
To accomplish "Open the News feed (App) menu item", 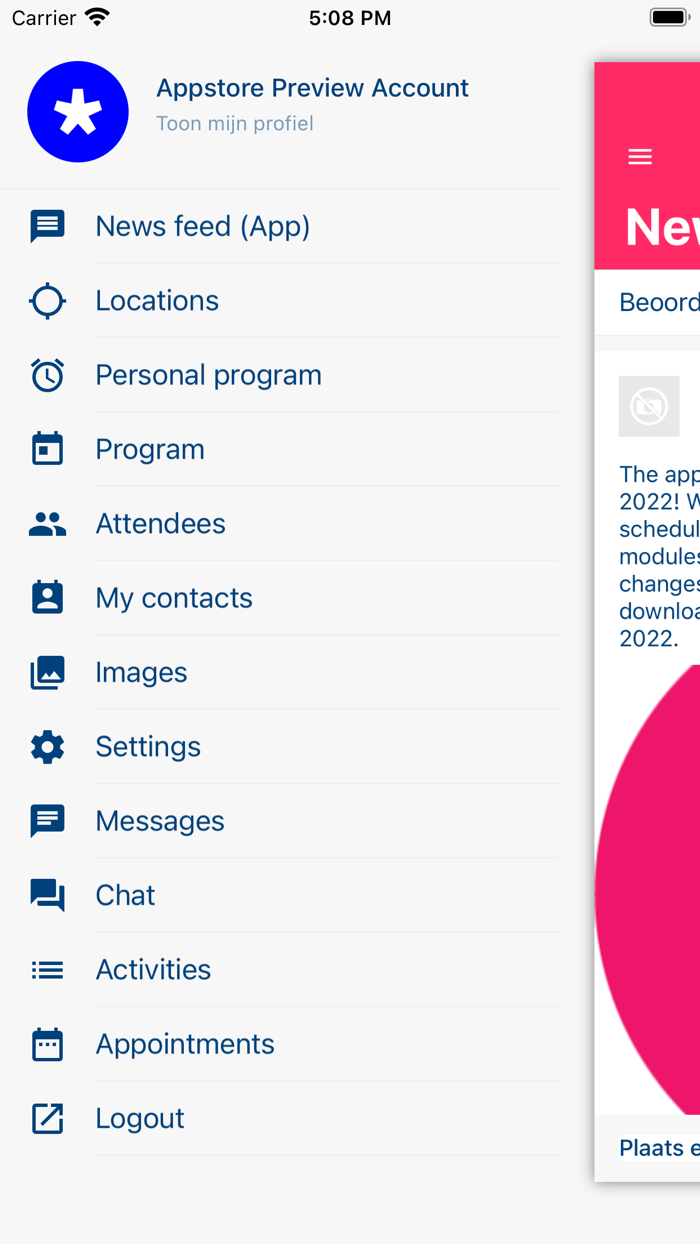I will tap(202, 227).
